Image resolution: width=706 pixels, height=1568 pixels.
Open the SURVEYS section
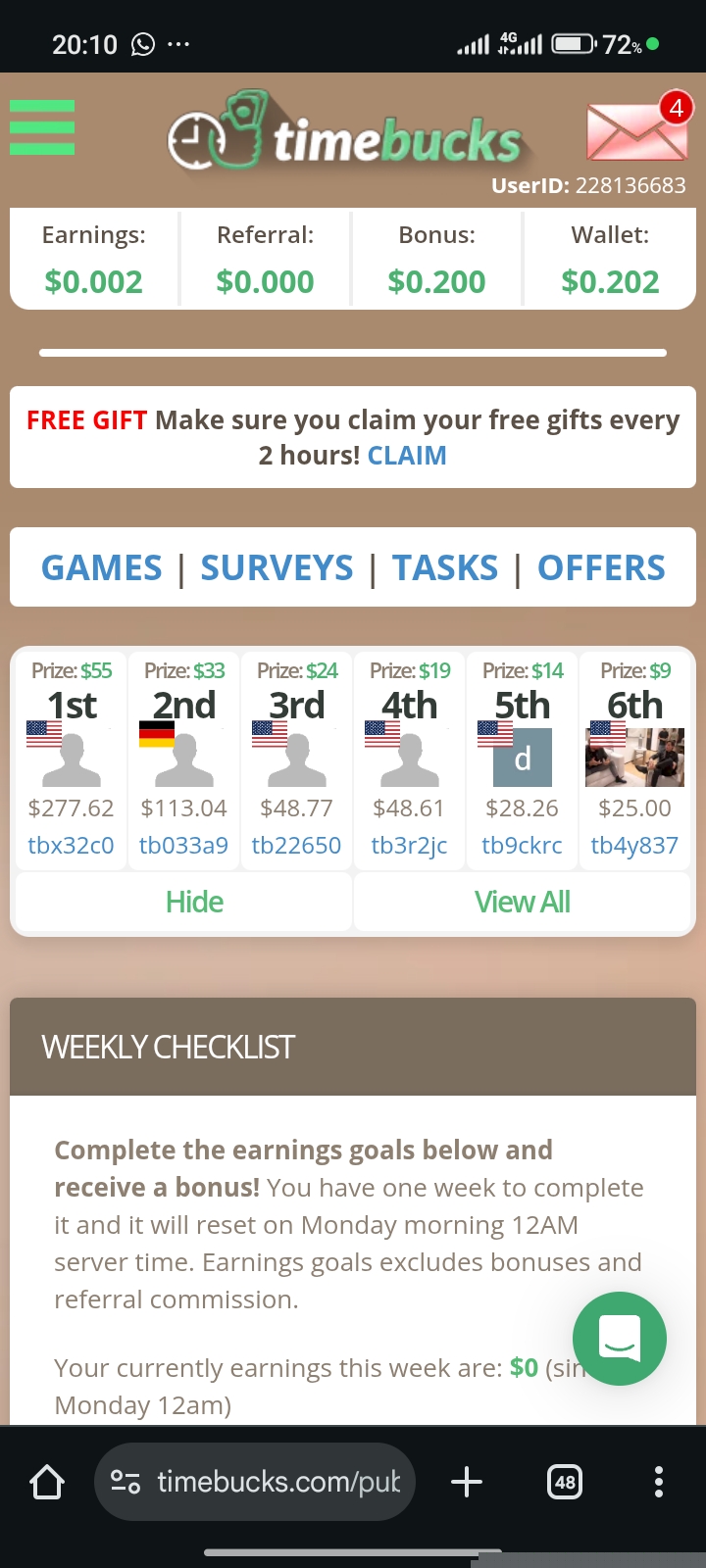[277, 568]
